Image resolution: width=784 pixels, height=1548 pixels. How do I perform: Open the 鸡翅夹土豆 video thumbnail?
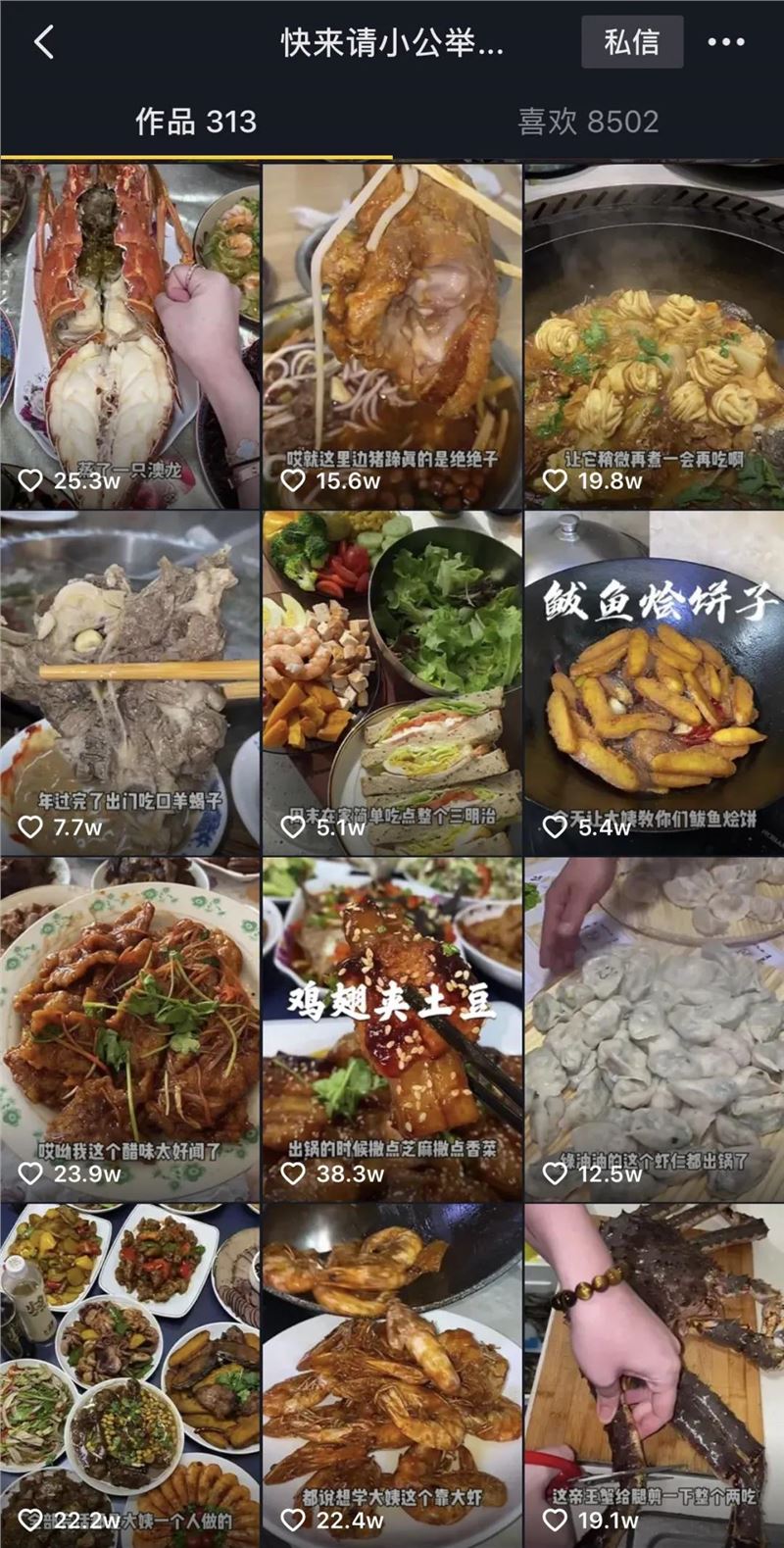pos(392,1020)
